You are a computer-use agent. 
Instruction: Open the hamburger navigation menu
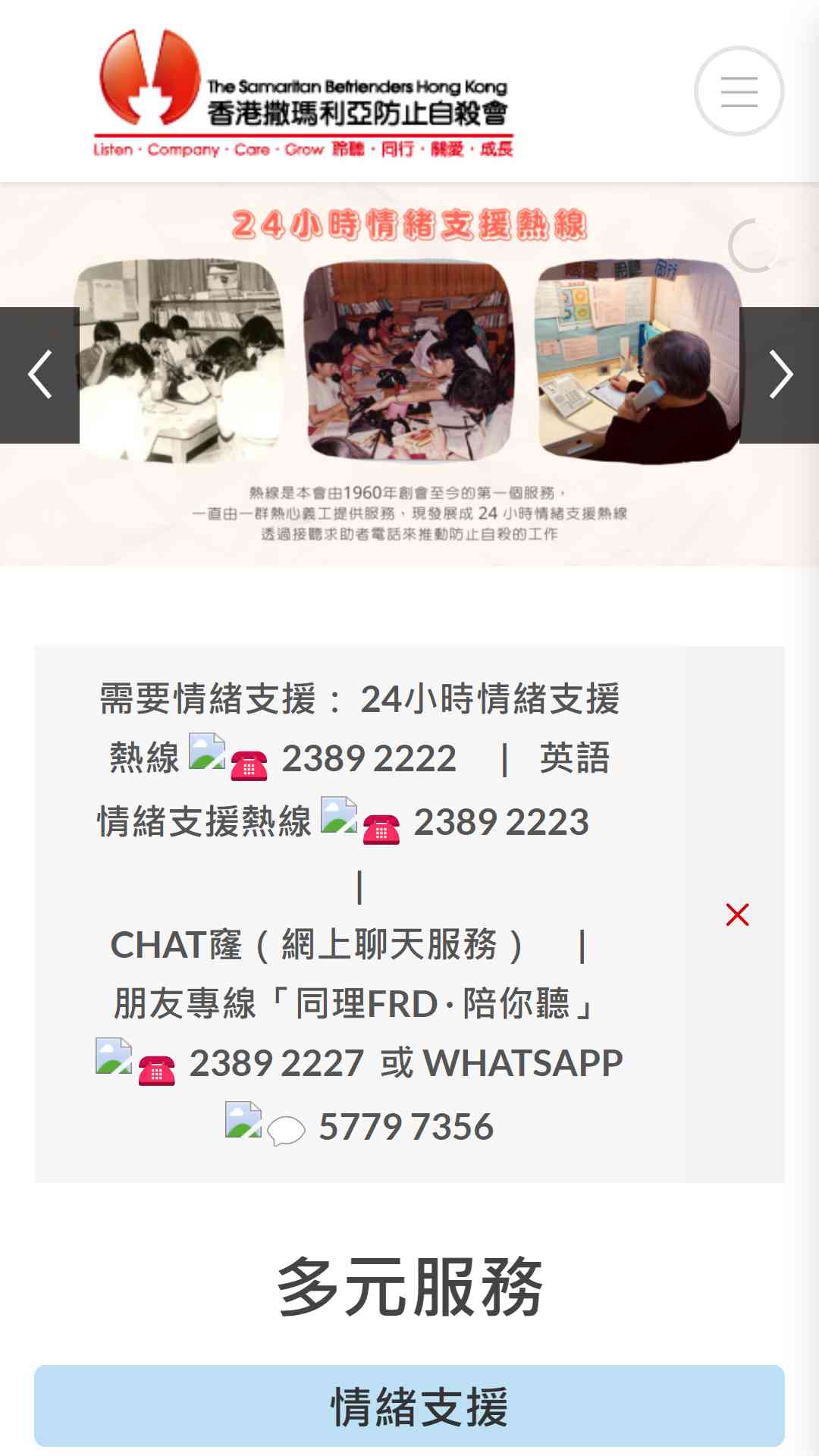739,91
